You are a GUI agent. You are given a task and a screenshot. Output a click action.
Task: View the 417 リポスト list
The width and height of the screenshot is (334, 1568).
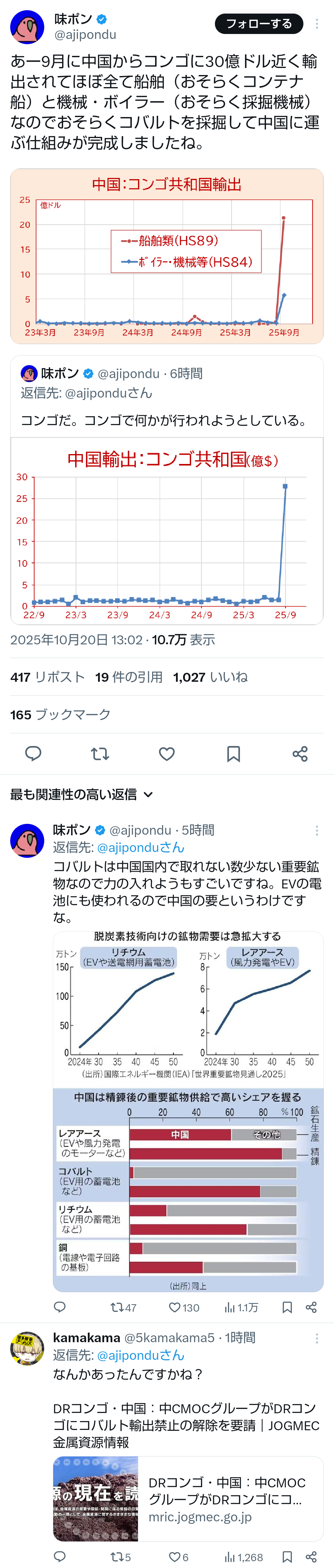pos(48,677)
